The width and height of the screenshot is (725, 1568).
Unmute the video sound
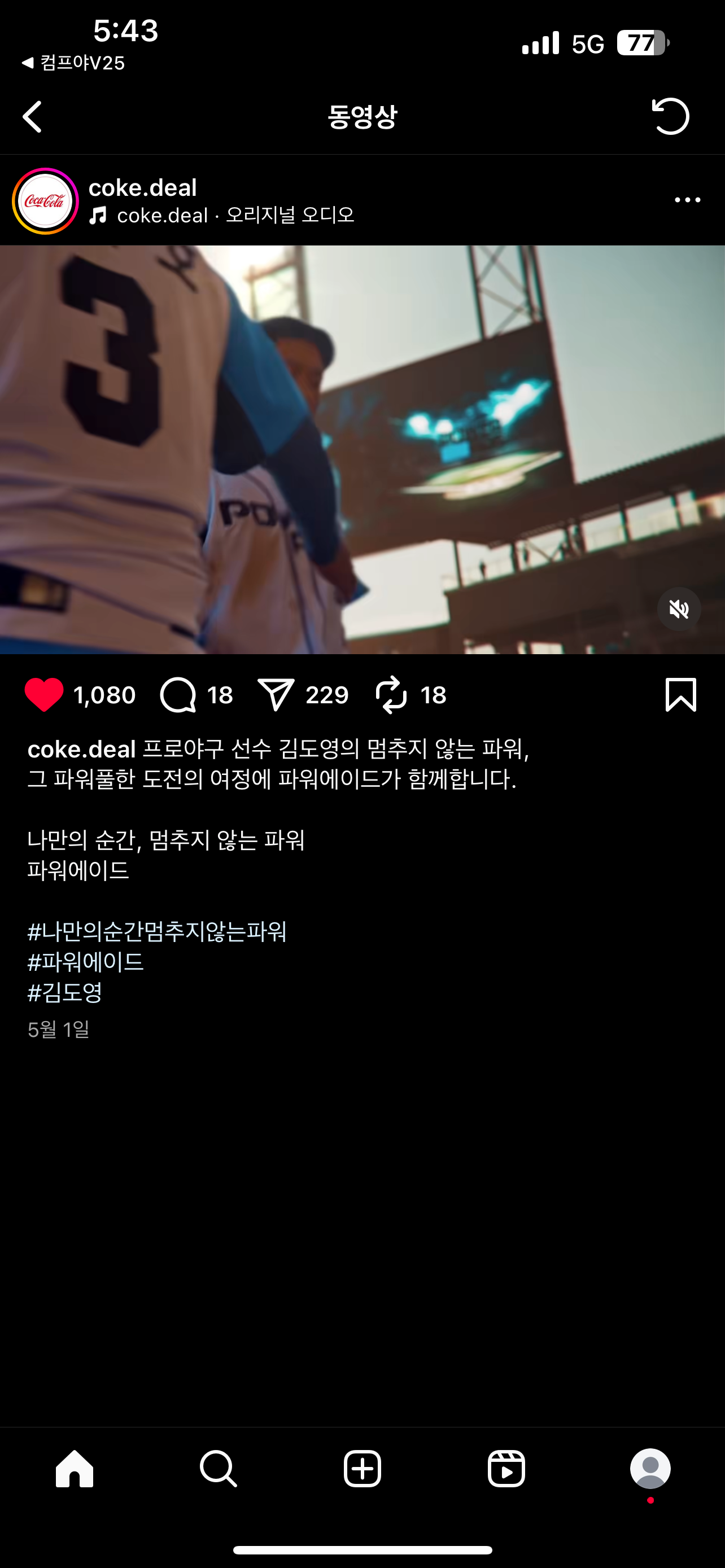(679, 609)
